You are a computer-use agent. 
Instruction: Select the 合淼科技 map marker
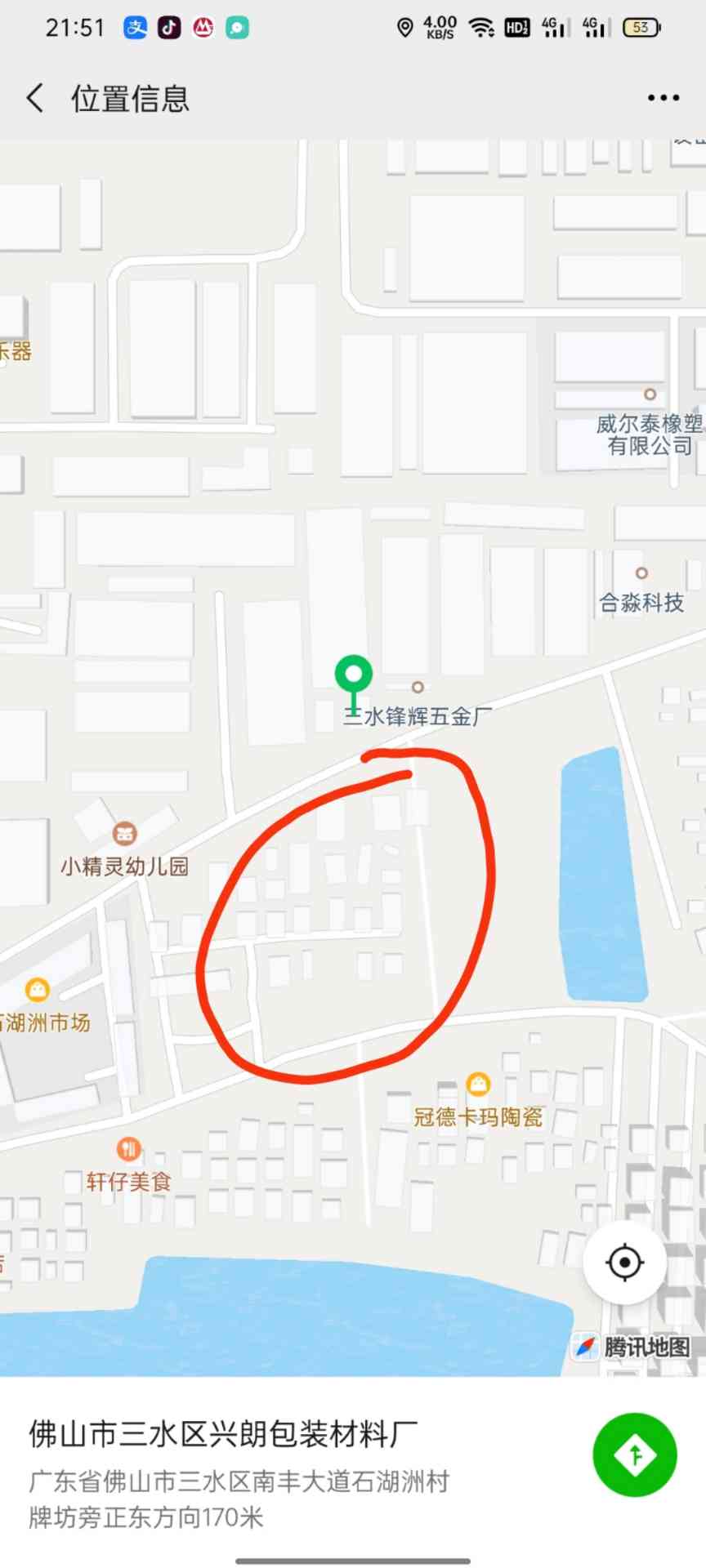(x=642, y=573)
